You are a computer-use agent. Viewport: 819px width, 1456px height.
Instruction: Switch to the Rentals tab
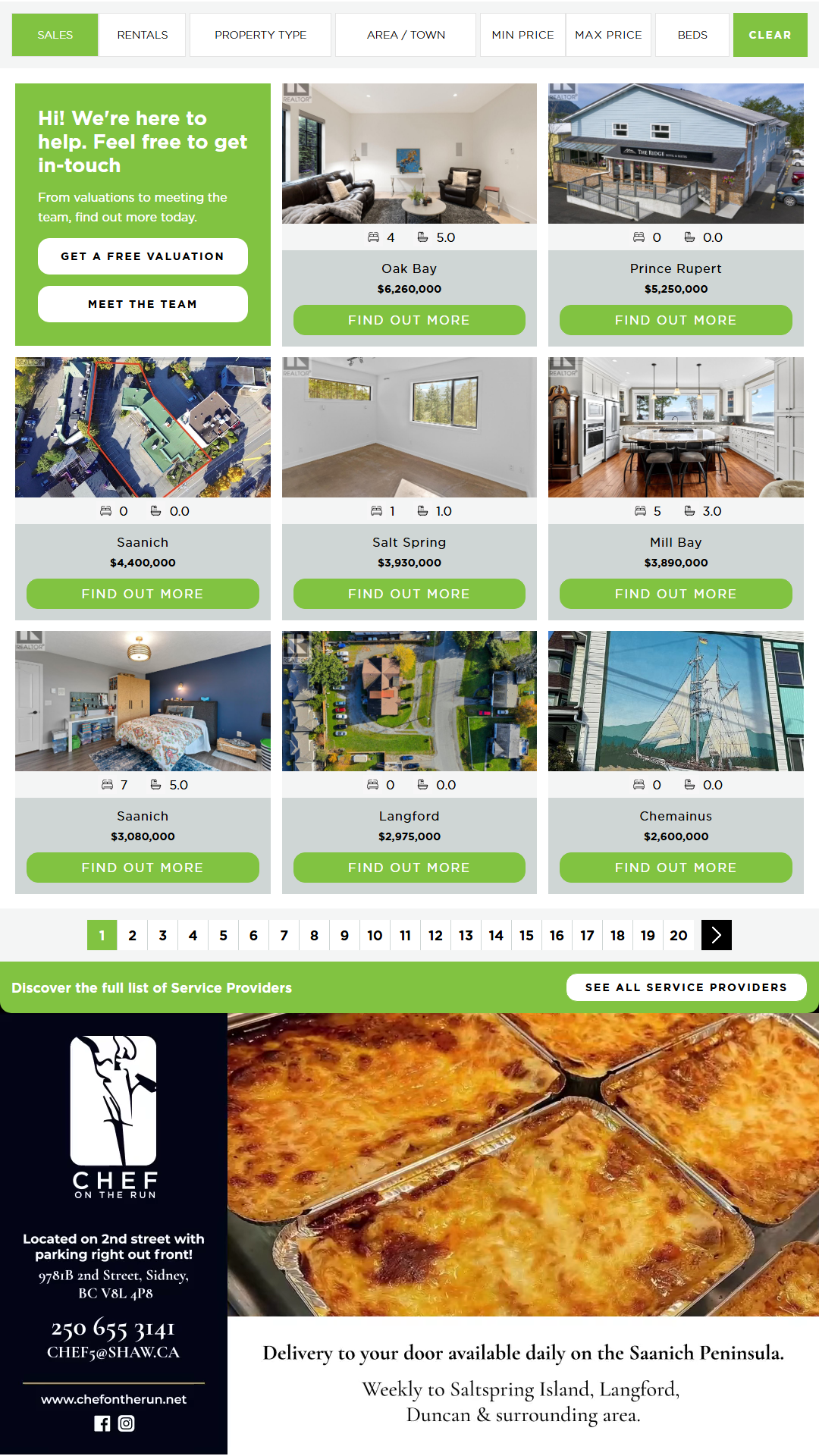143,35
